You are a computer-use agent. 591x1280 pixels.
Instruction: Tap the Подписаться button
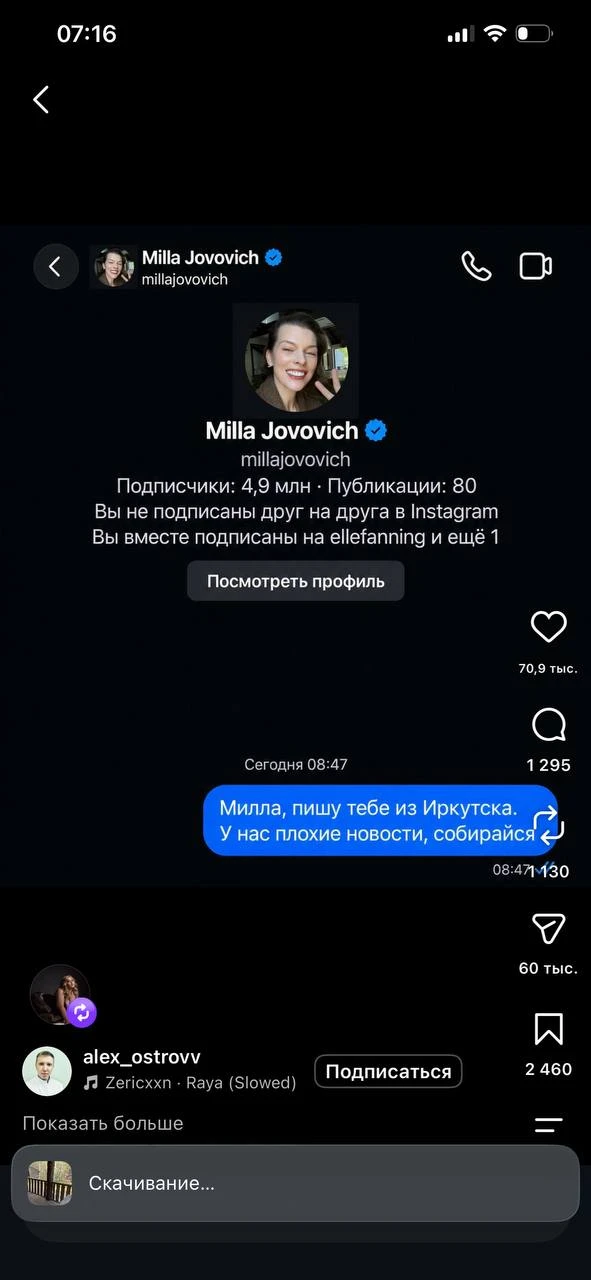coord(388,1071)
